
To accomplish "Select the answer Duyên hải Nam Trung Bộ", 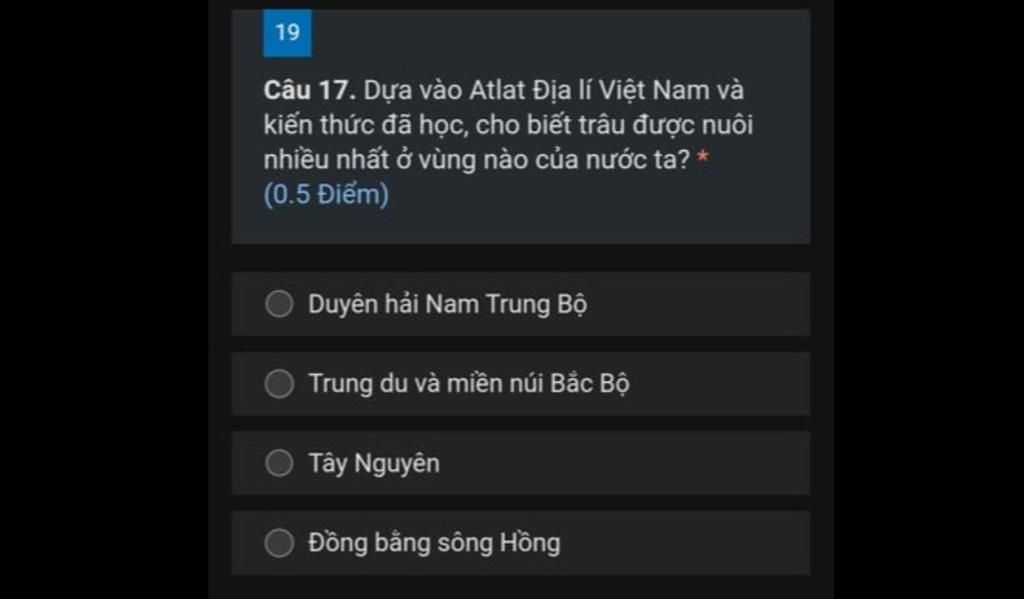I will click(x=279, y=304).
